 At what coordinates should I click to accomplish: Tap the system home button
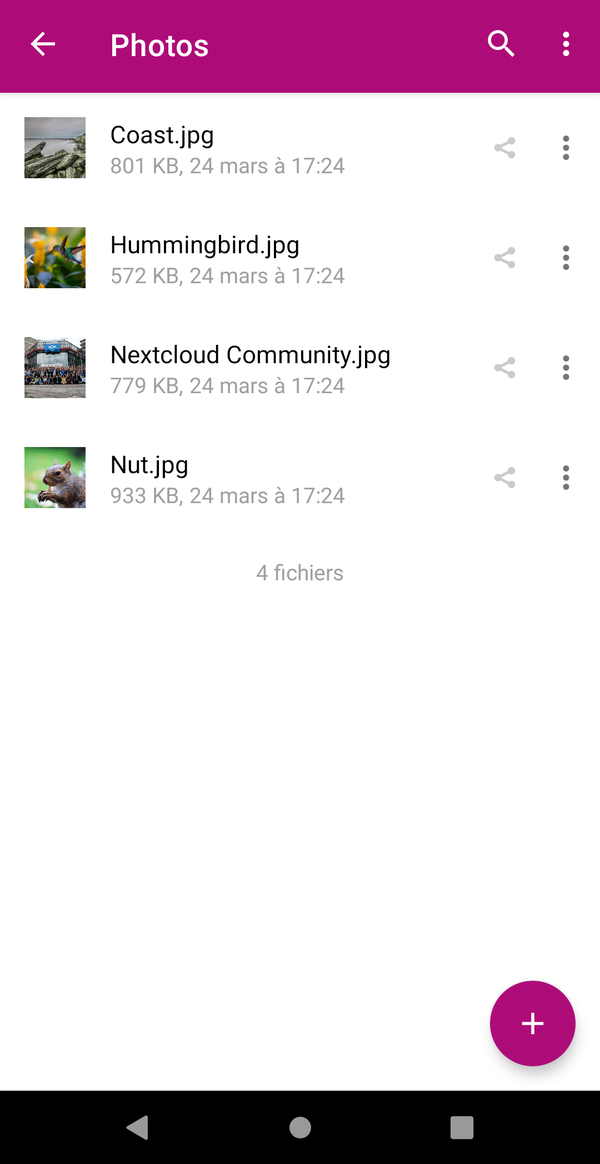point(300,1128)
